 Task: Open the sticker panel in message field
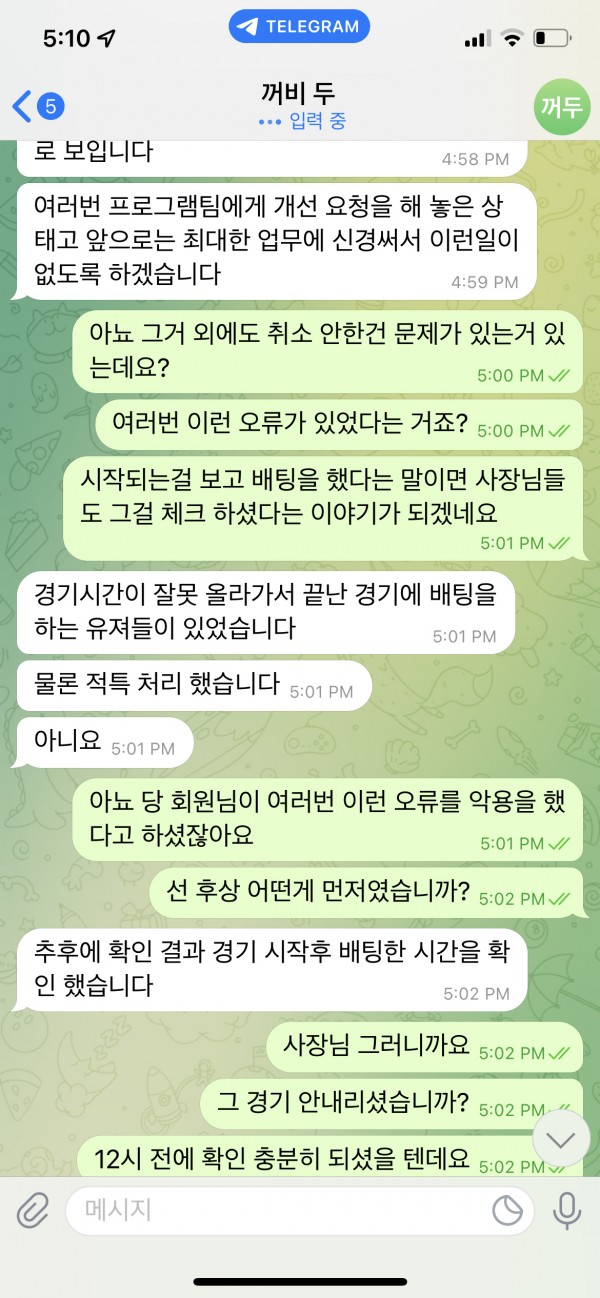point(508,1211)
